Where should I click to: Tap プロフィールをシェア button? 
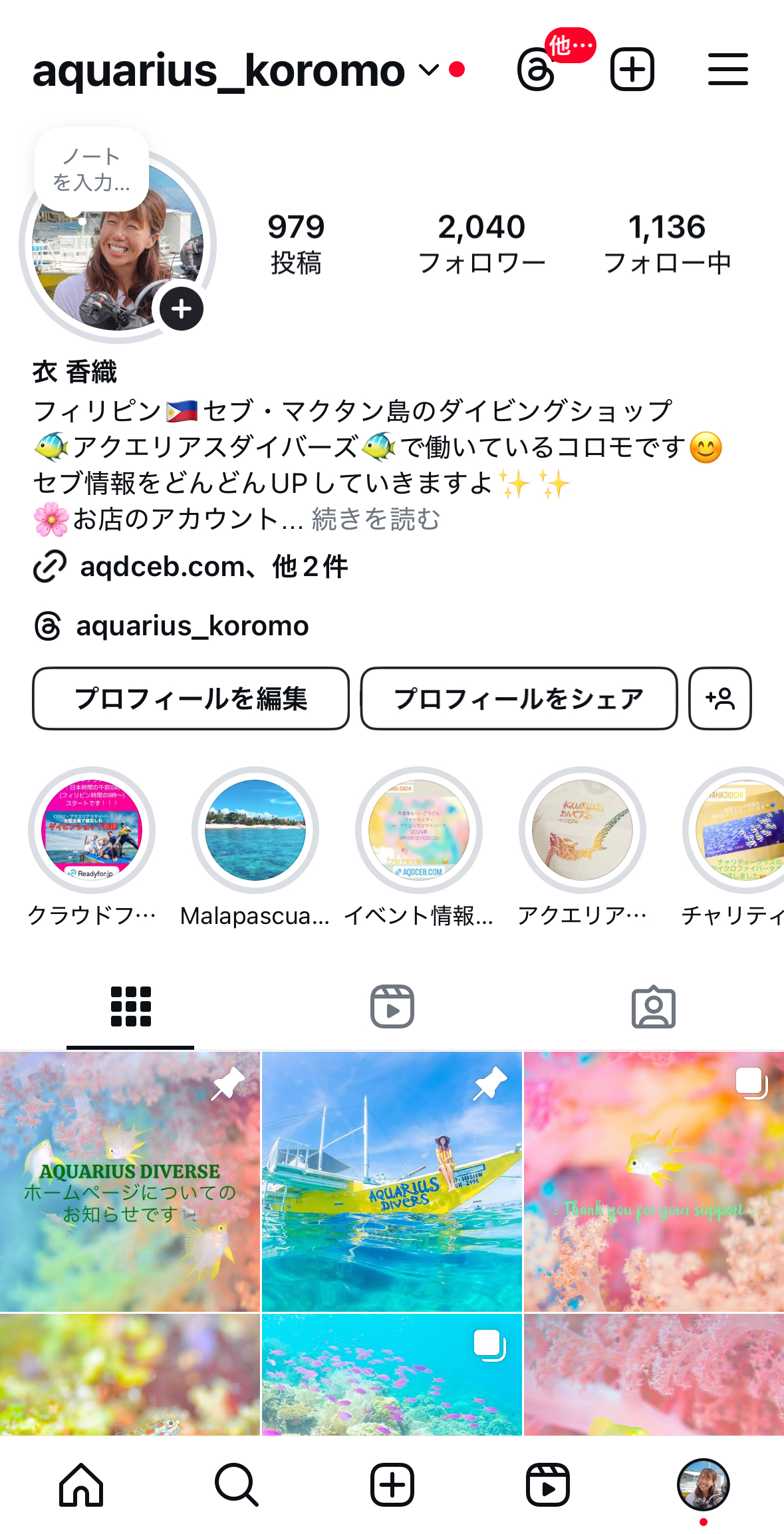pos(519,698)
